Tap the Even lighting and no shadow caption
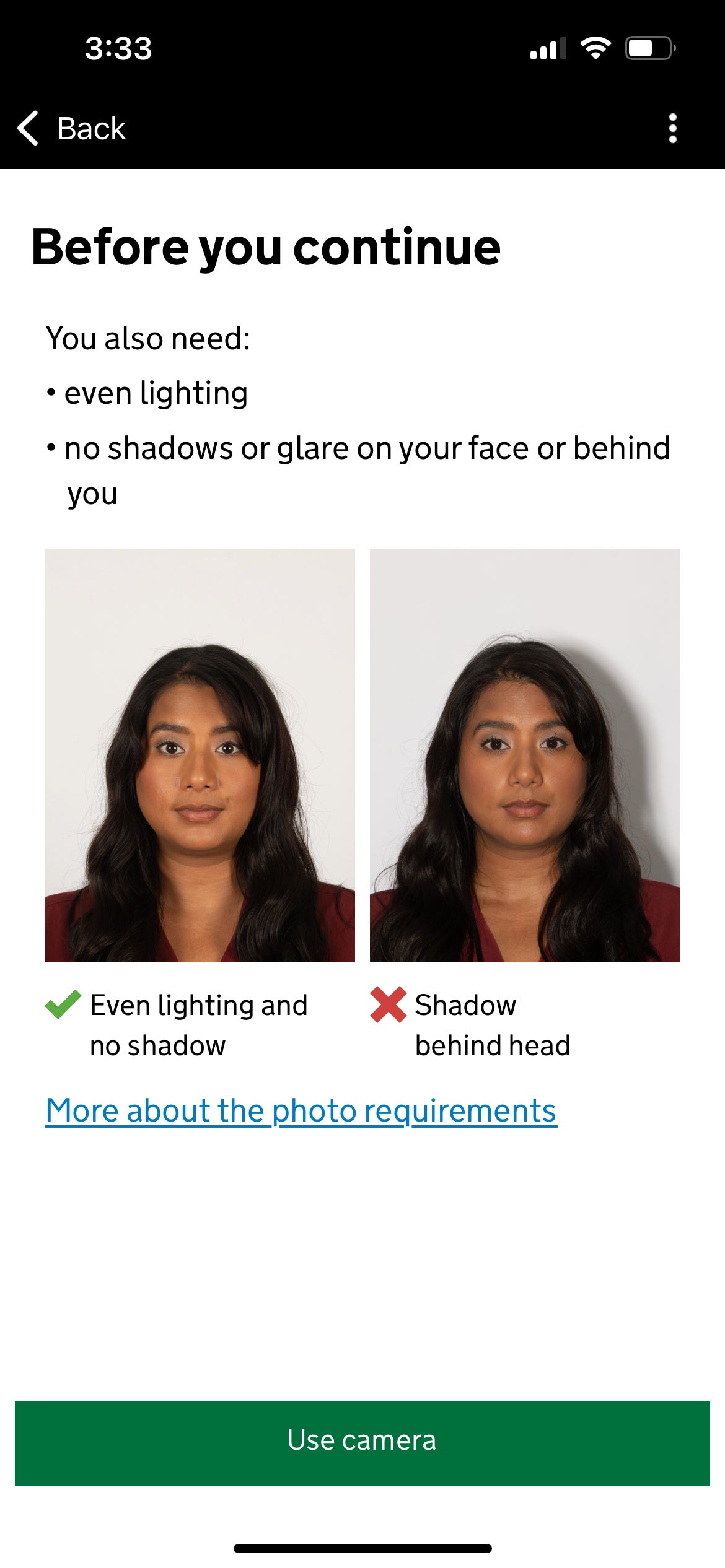The width and height of the screenshot is (725, 1568). pyautogui.click(x=199, y=1025)
